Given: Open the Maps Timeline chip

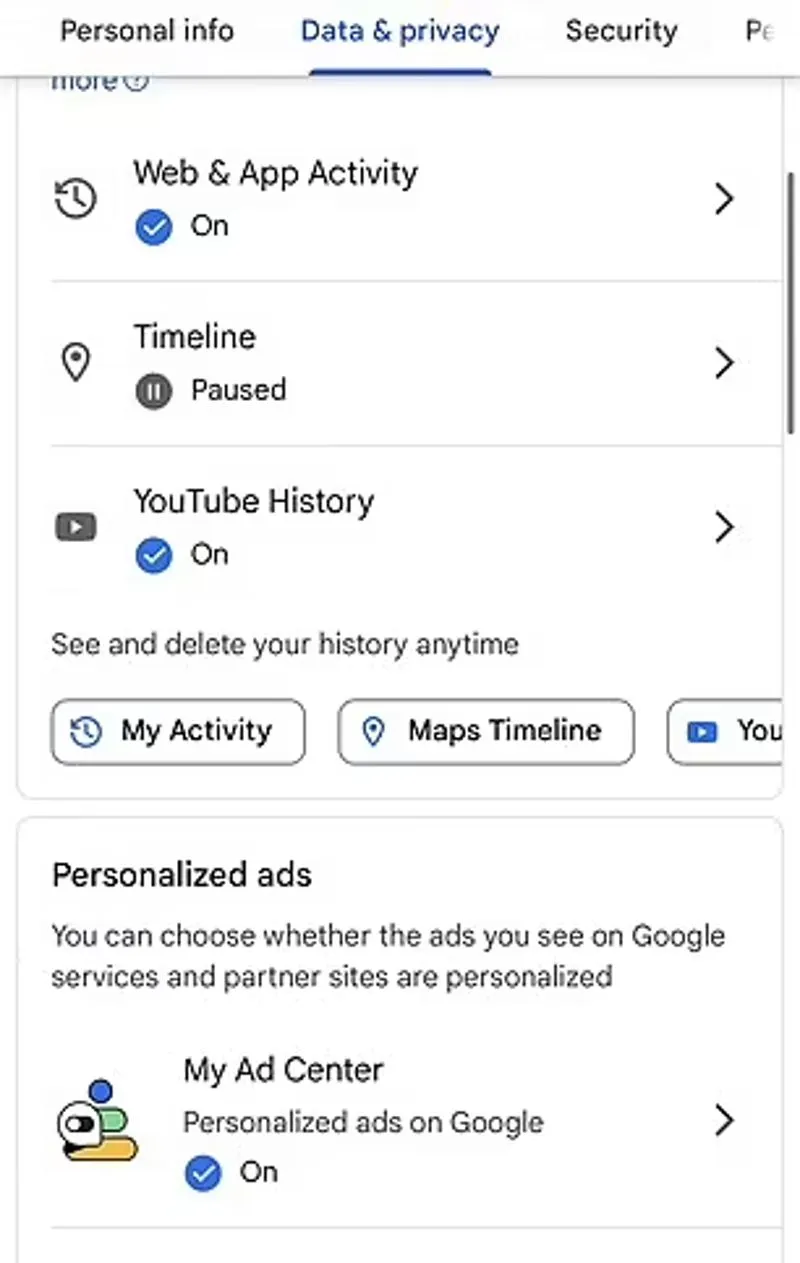Looking at the screenshot, I should (x=486, y=732).
